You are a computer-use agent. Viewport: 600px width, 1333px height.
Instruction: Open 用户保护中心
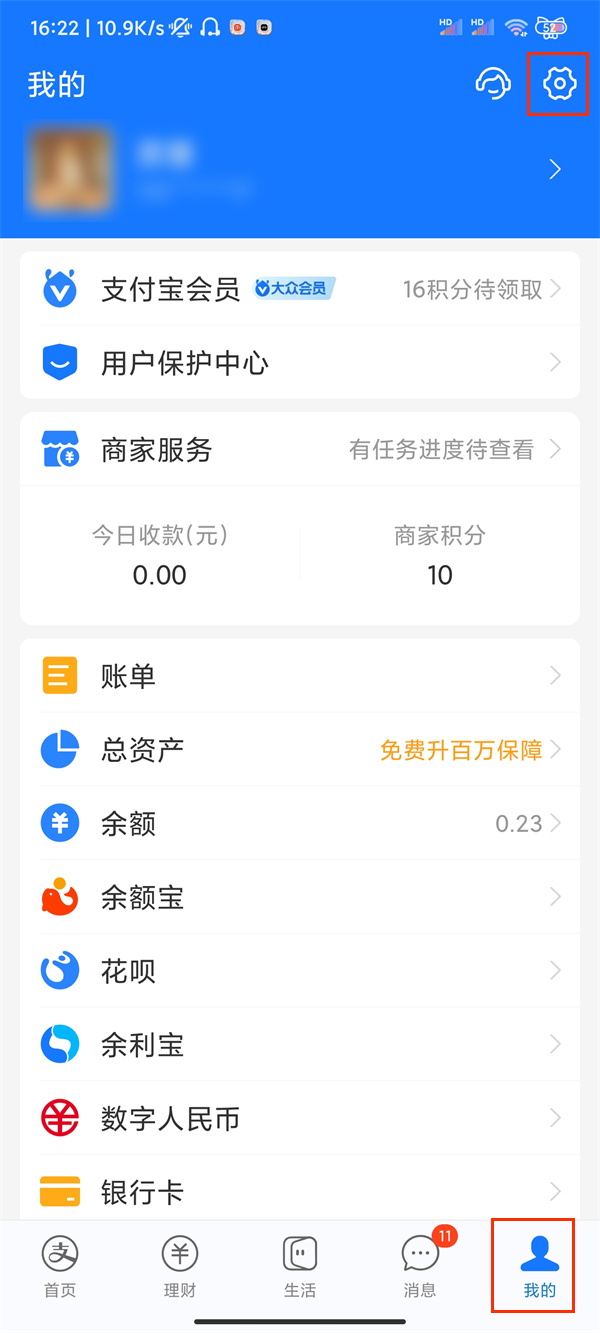click(300, 362)
